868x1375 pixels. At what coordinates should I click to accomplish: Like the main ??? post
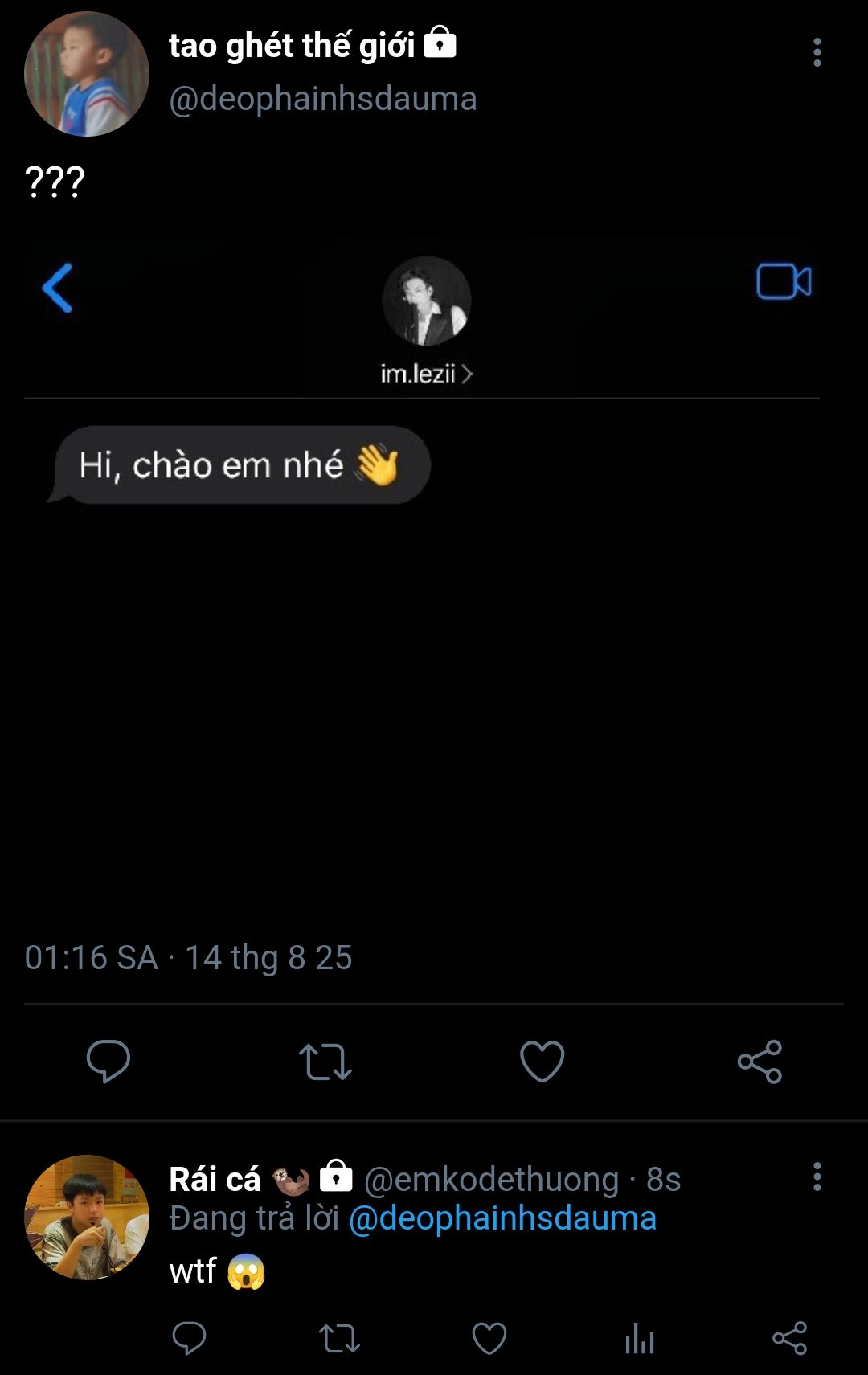coord(542,1061)
